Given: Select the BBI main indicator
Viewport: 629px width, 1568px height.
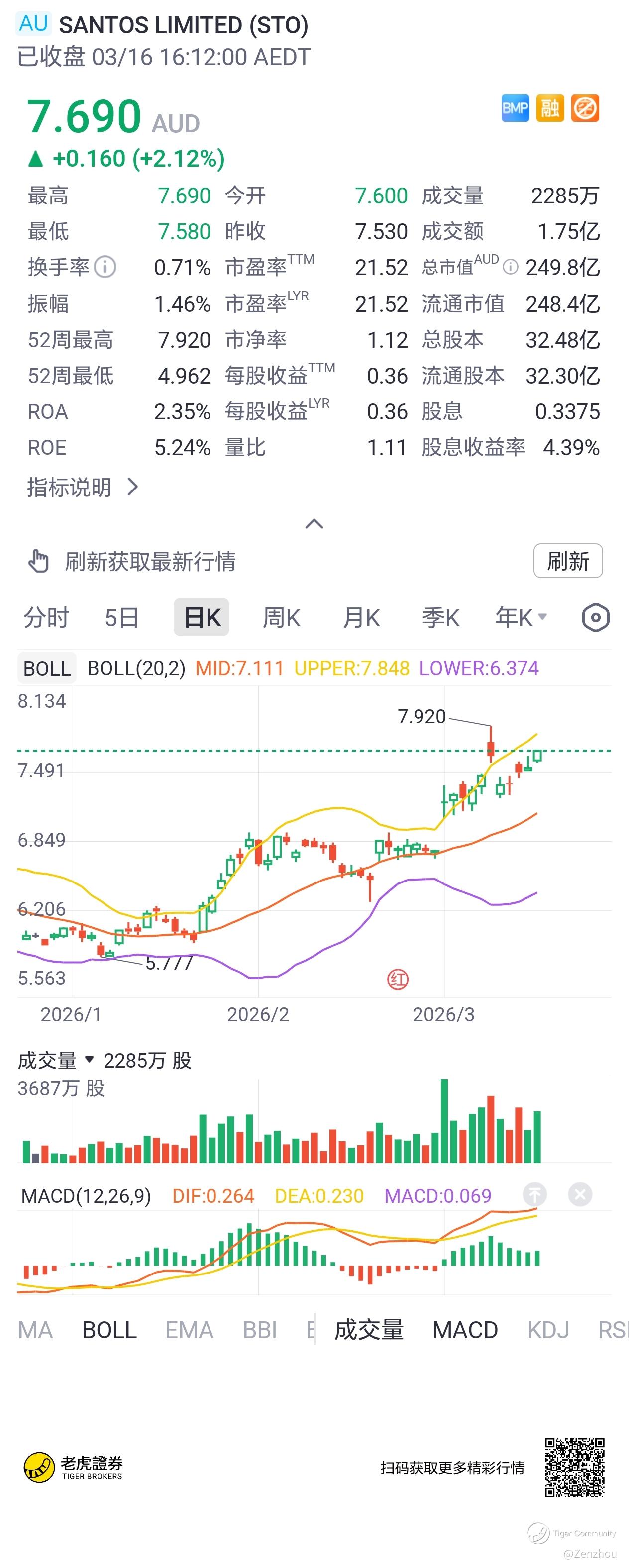Looking at the screenshot, I should pos(260,1329).
